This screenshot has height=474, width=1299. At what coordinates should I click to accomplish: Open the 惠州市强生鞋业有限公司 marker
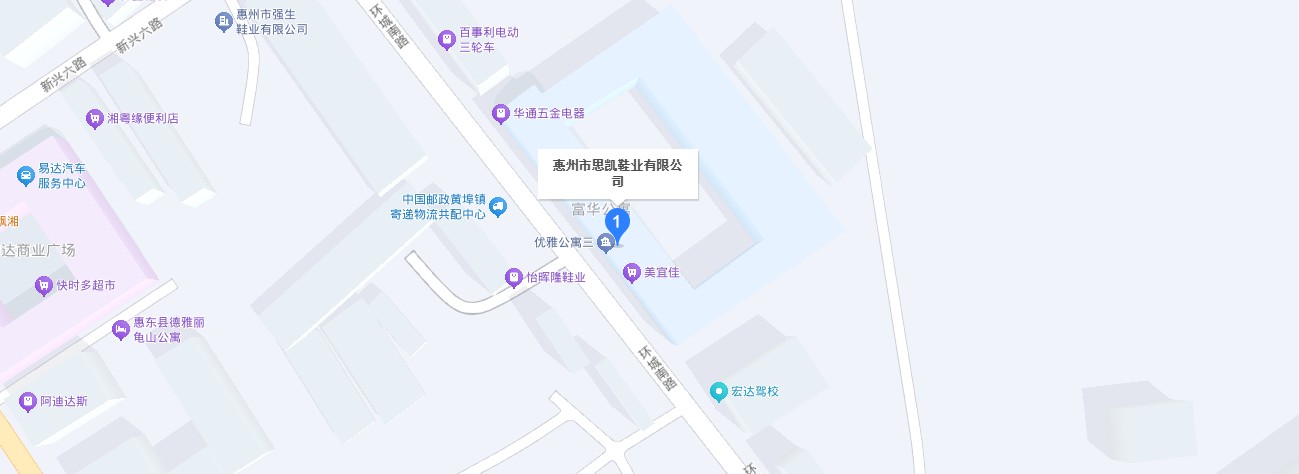pyautogui.click(x=225, y=22)
